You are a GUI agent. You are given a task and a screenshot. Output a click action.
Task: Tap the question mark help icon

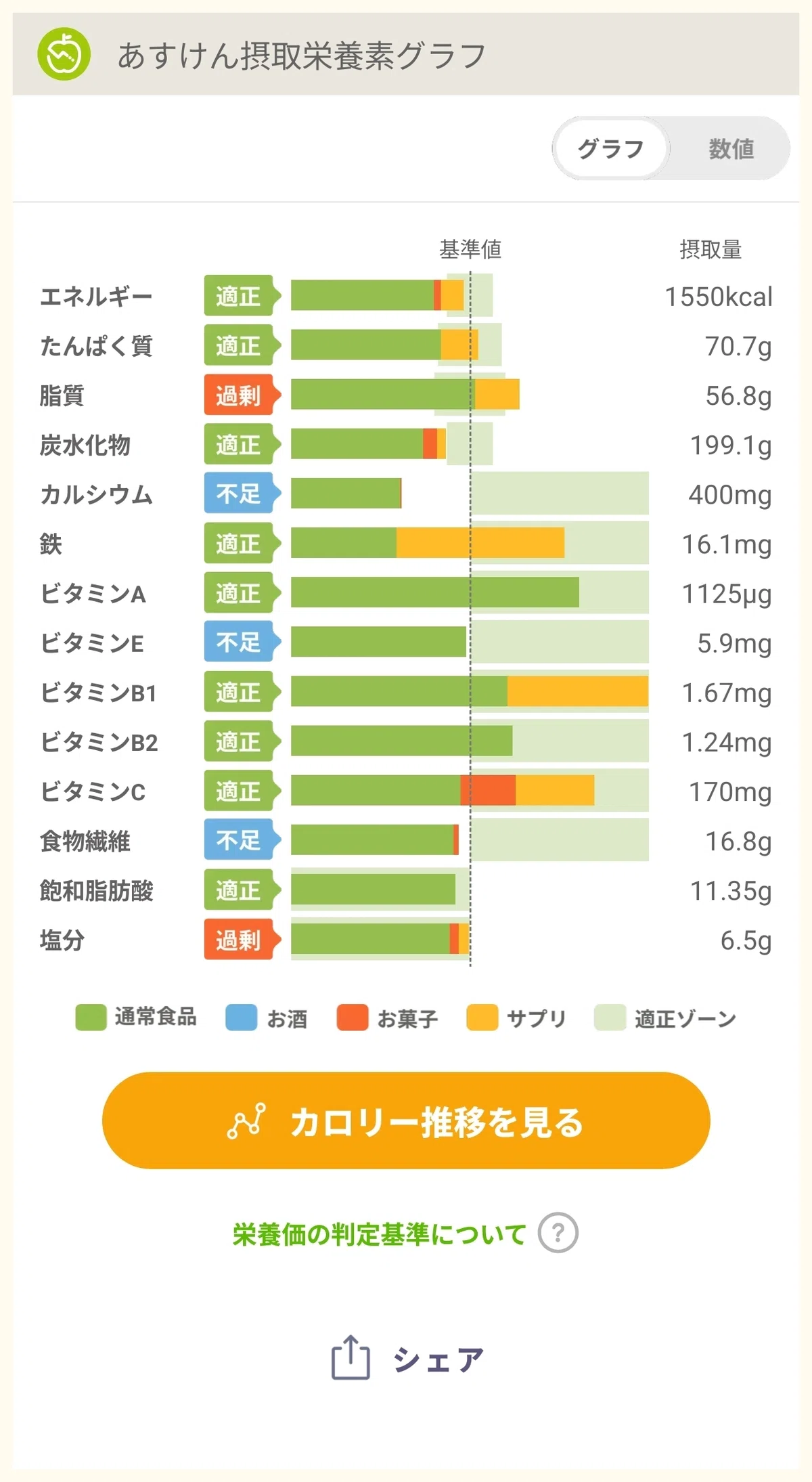[558, 1233]
